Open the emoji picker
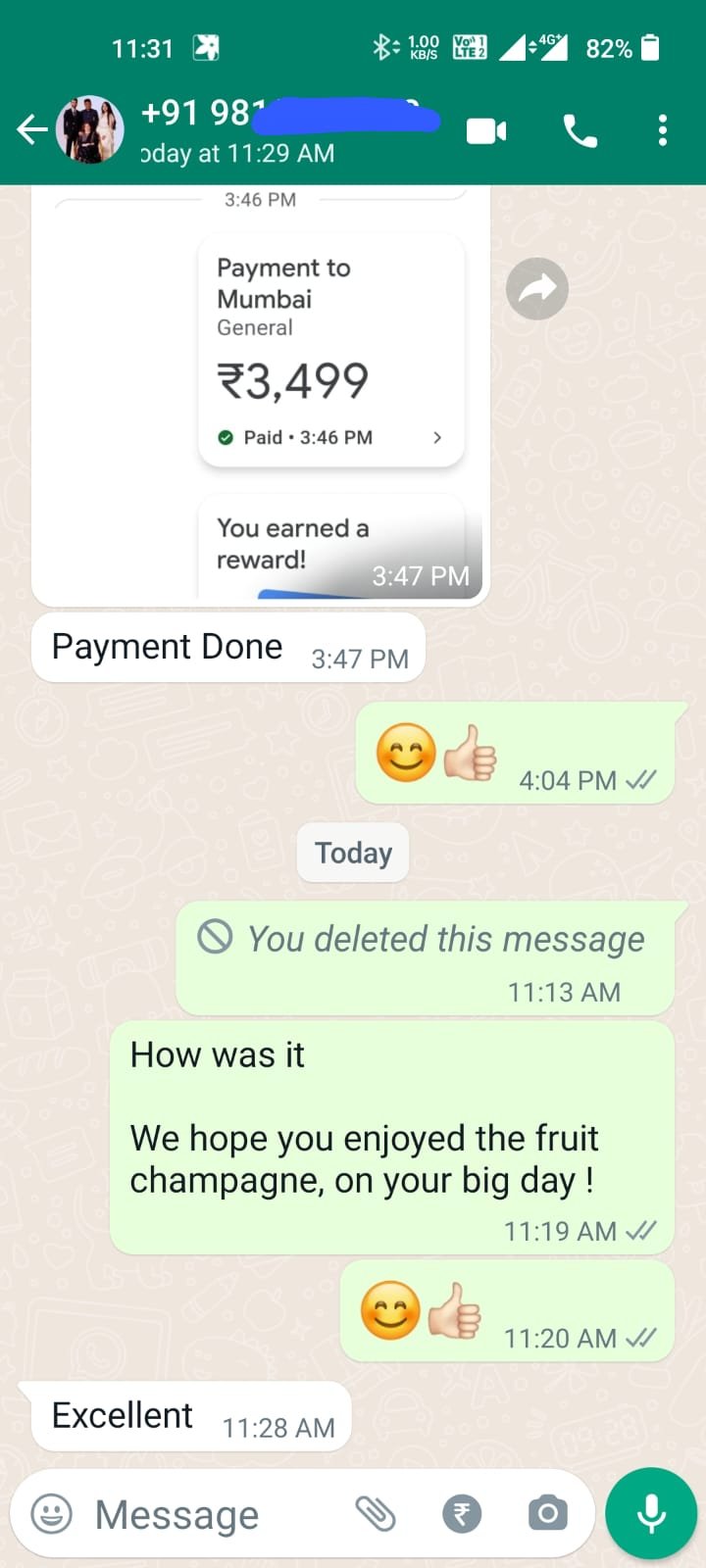 51,1514
